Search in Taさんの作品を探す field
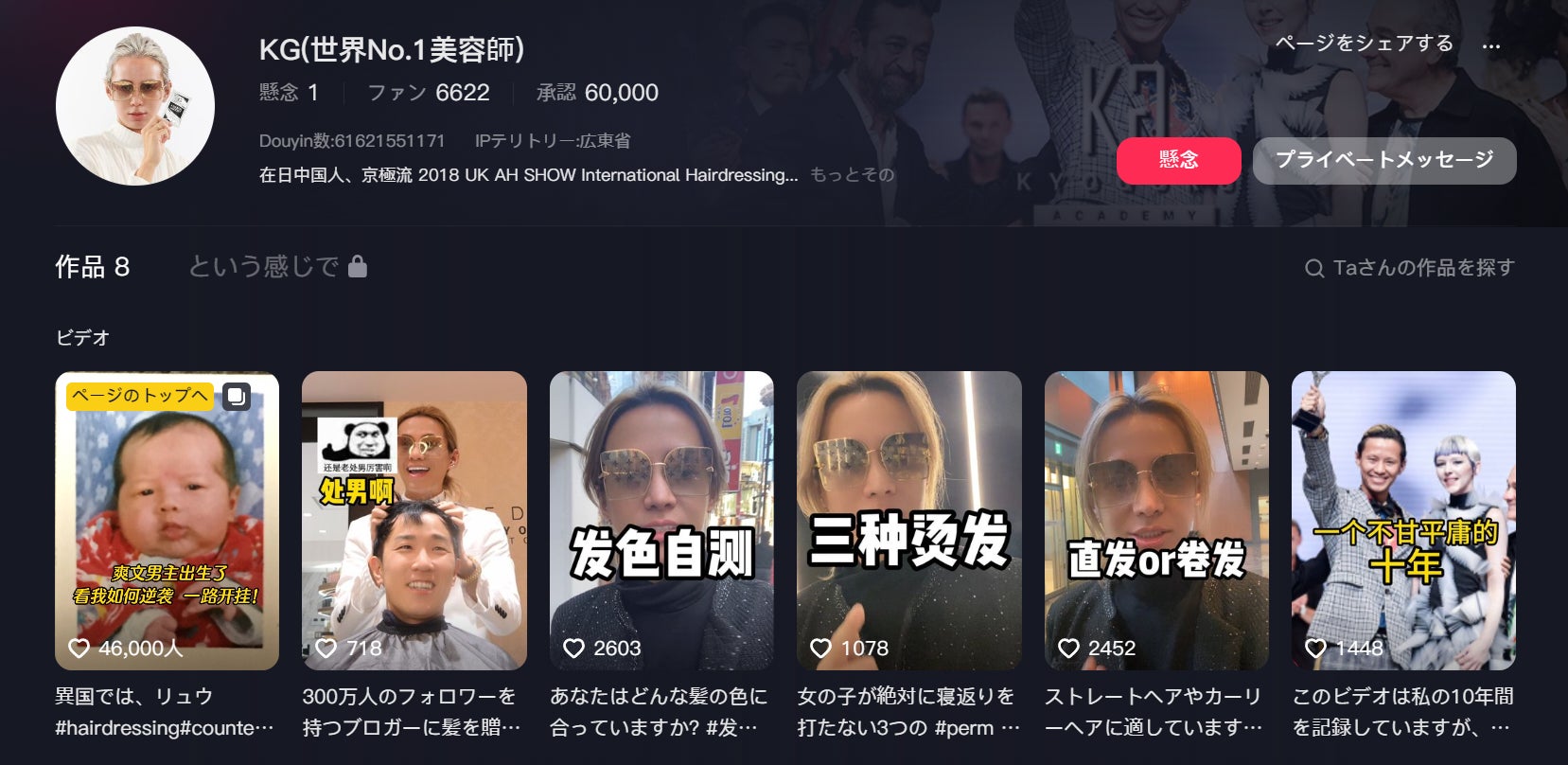Viewport: 1568px width, 765px height. click(1421, 268)
